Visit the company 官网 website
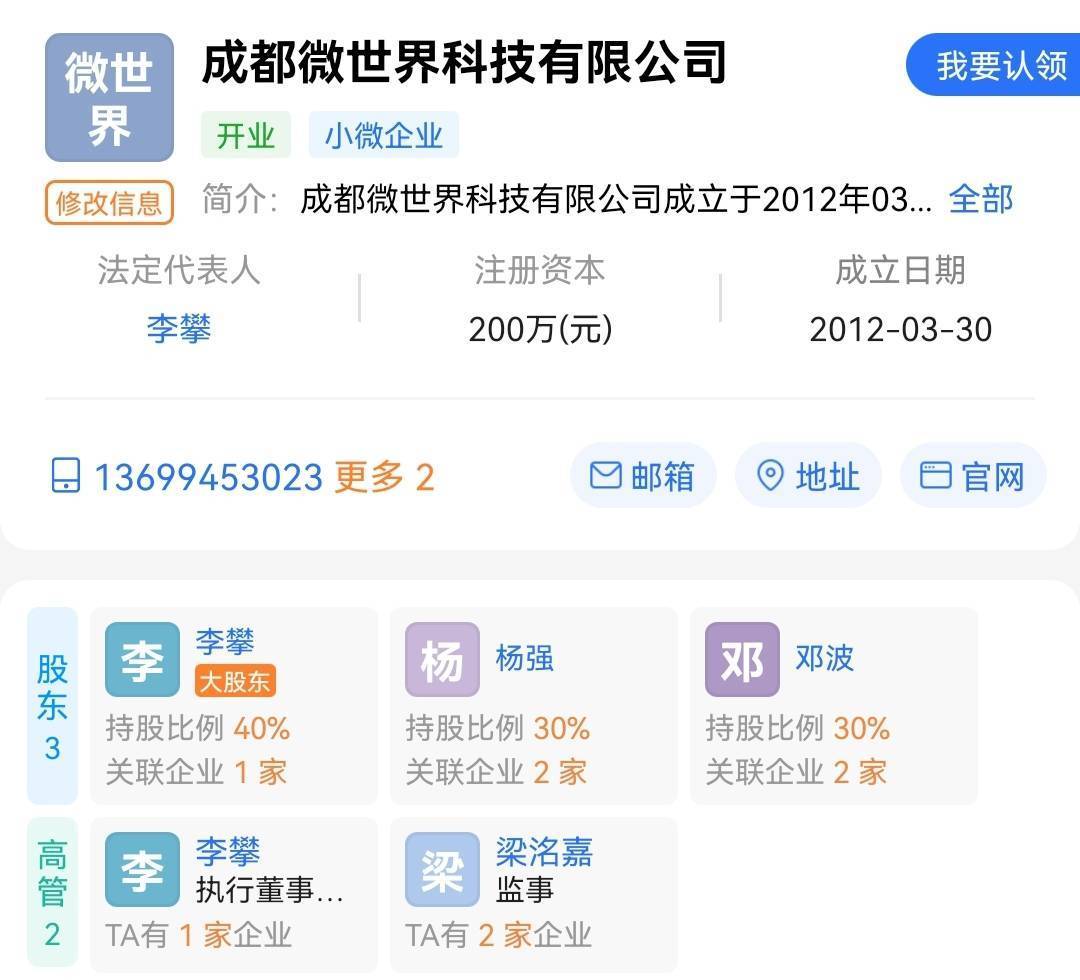The height and width of the screenshot is (980, 1080). [x=973, y=476]
